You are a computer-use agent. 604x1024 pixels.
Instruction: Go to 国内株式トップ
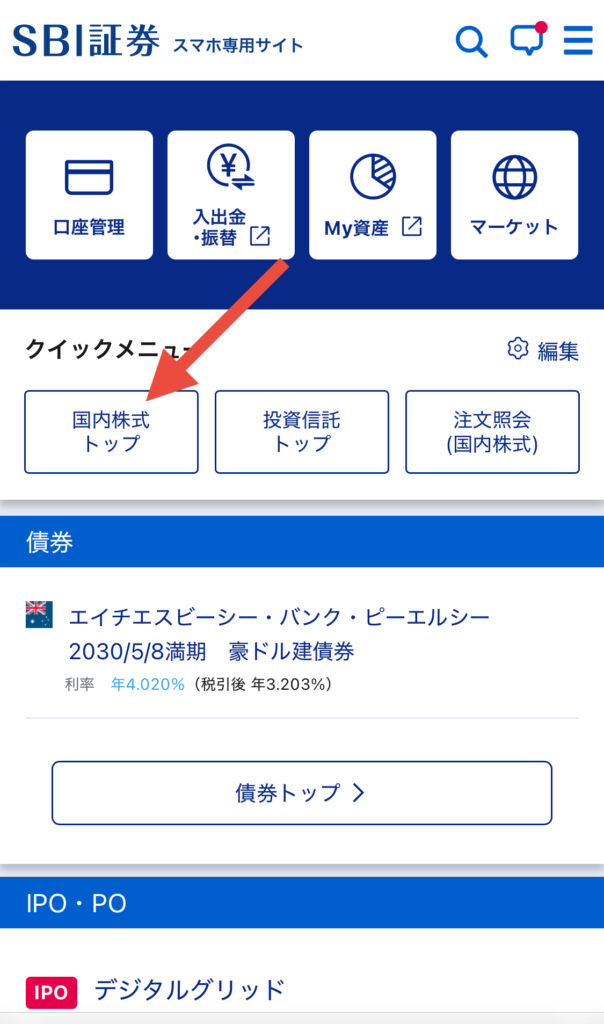pyautogui.click(x=111, y=431)
